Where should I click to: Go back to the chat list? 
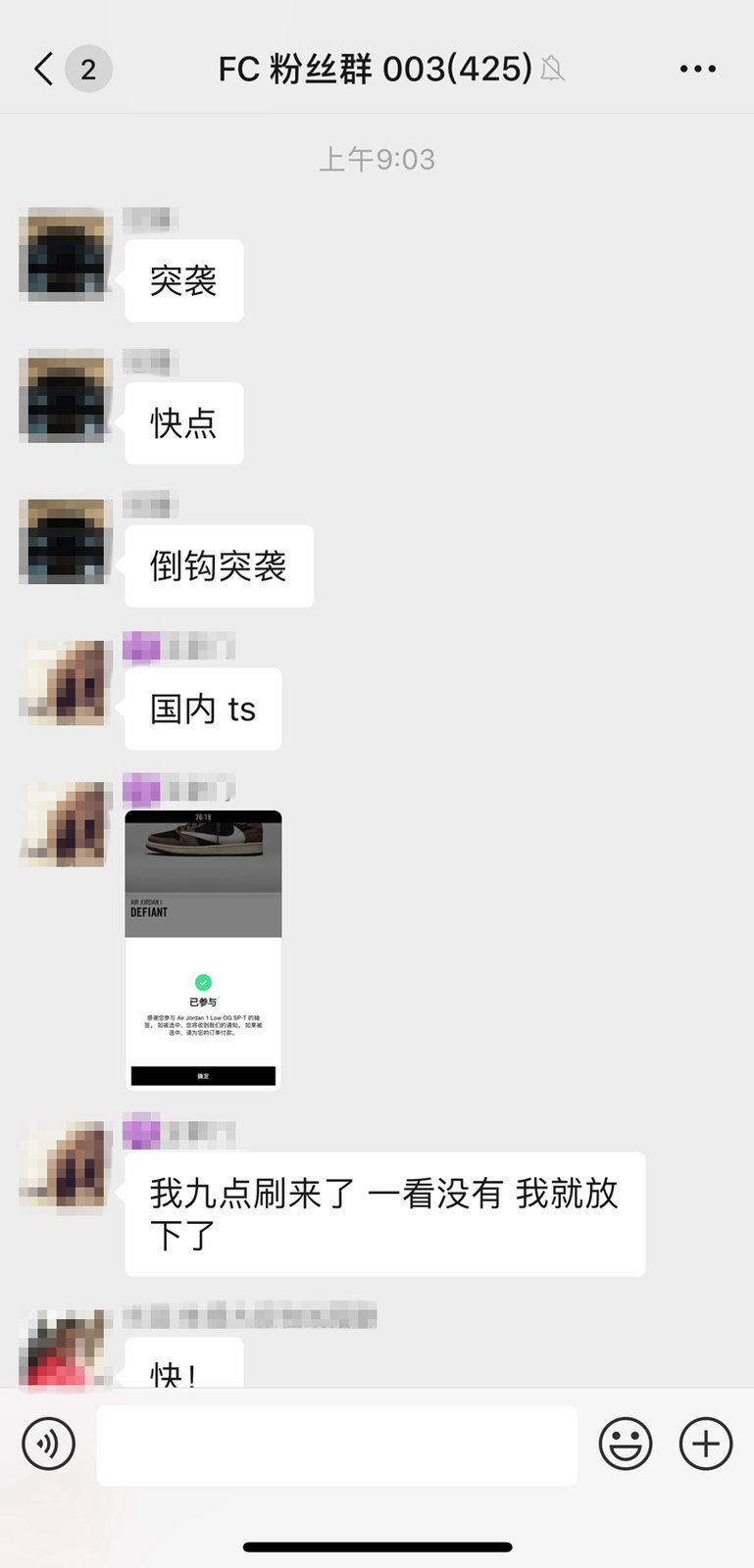click(44, 70)
